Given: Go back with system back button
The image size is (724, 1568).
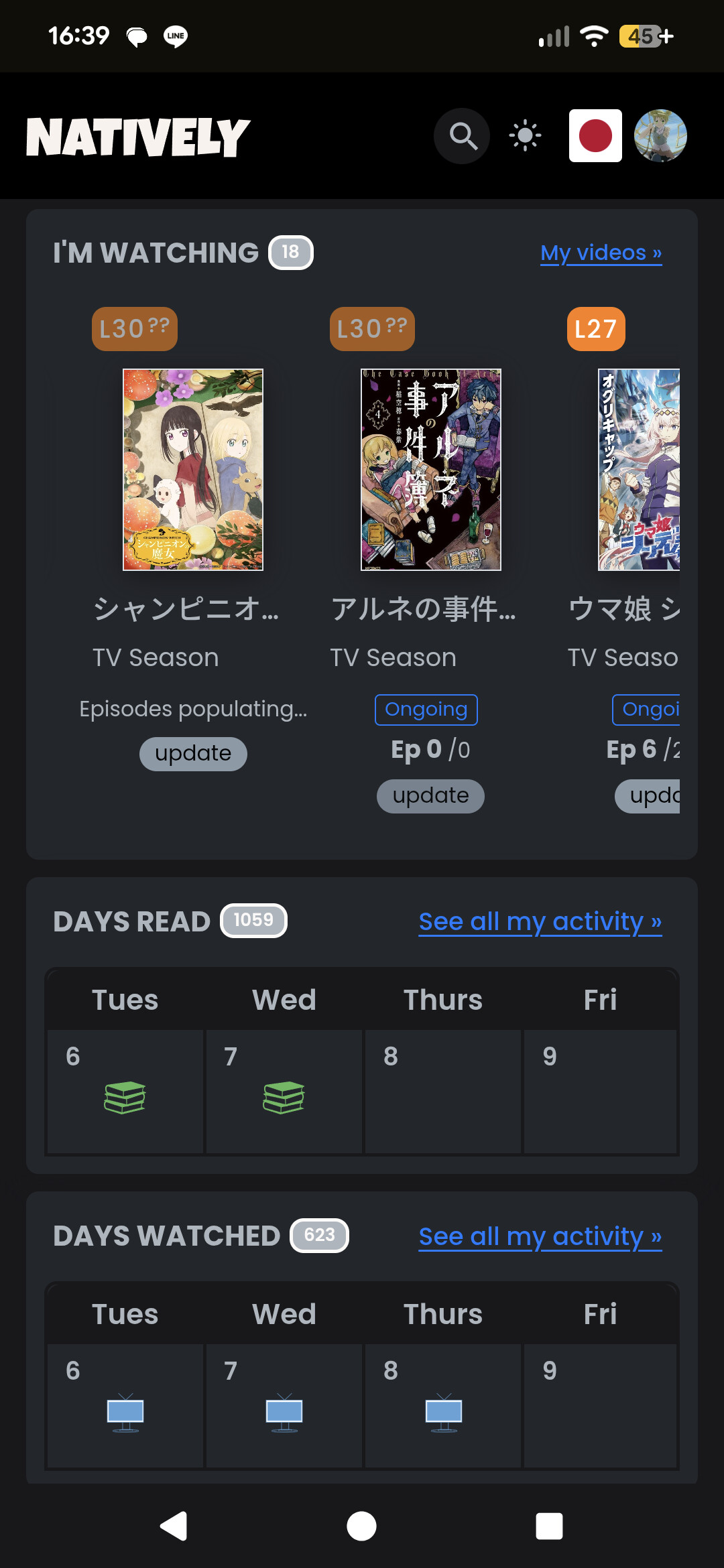Looking at the screenshot, I should click(x=174, y=1526).
